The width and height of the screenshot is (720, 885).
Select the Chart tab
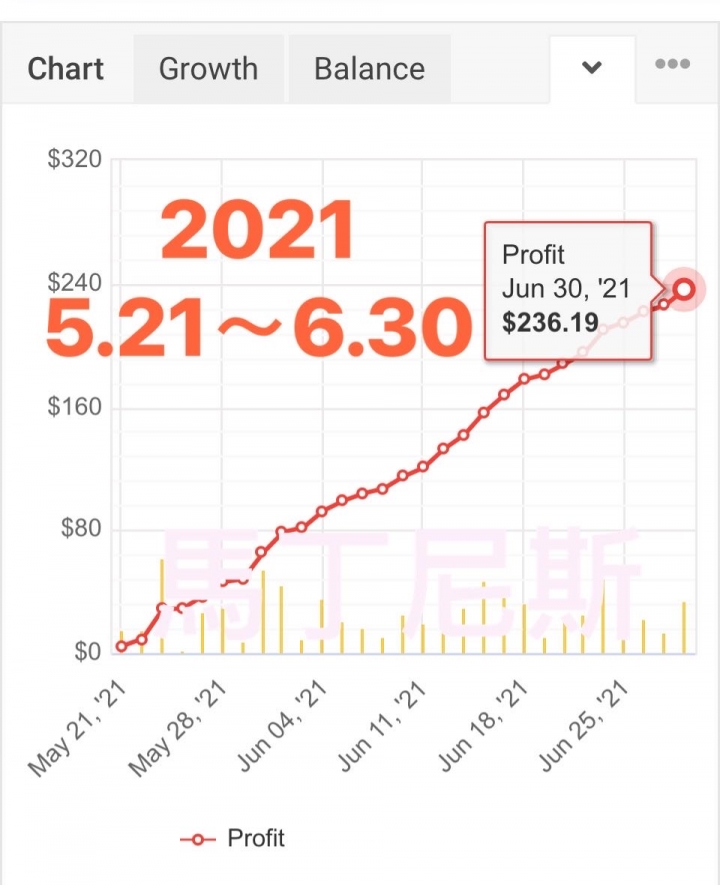66,69
